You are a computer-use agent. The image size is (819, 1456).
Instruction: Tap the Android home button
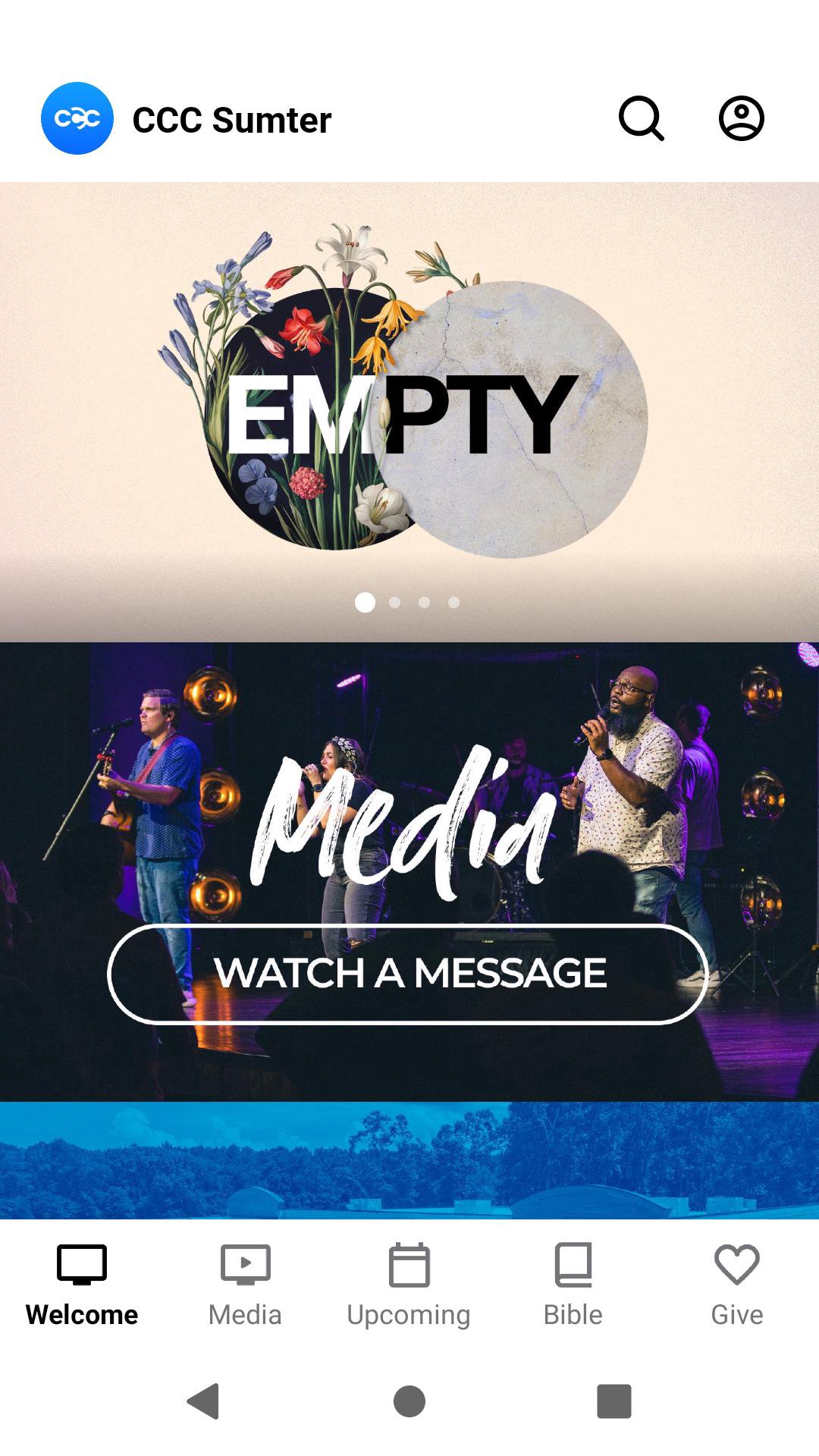point(409,1401)
